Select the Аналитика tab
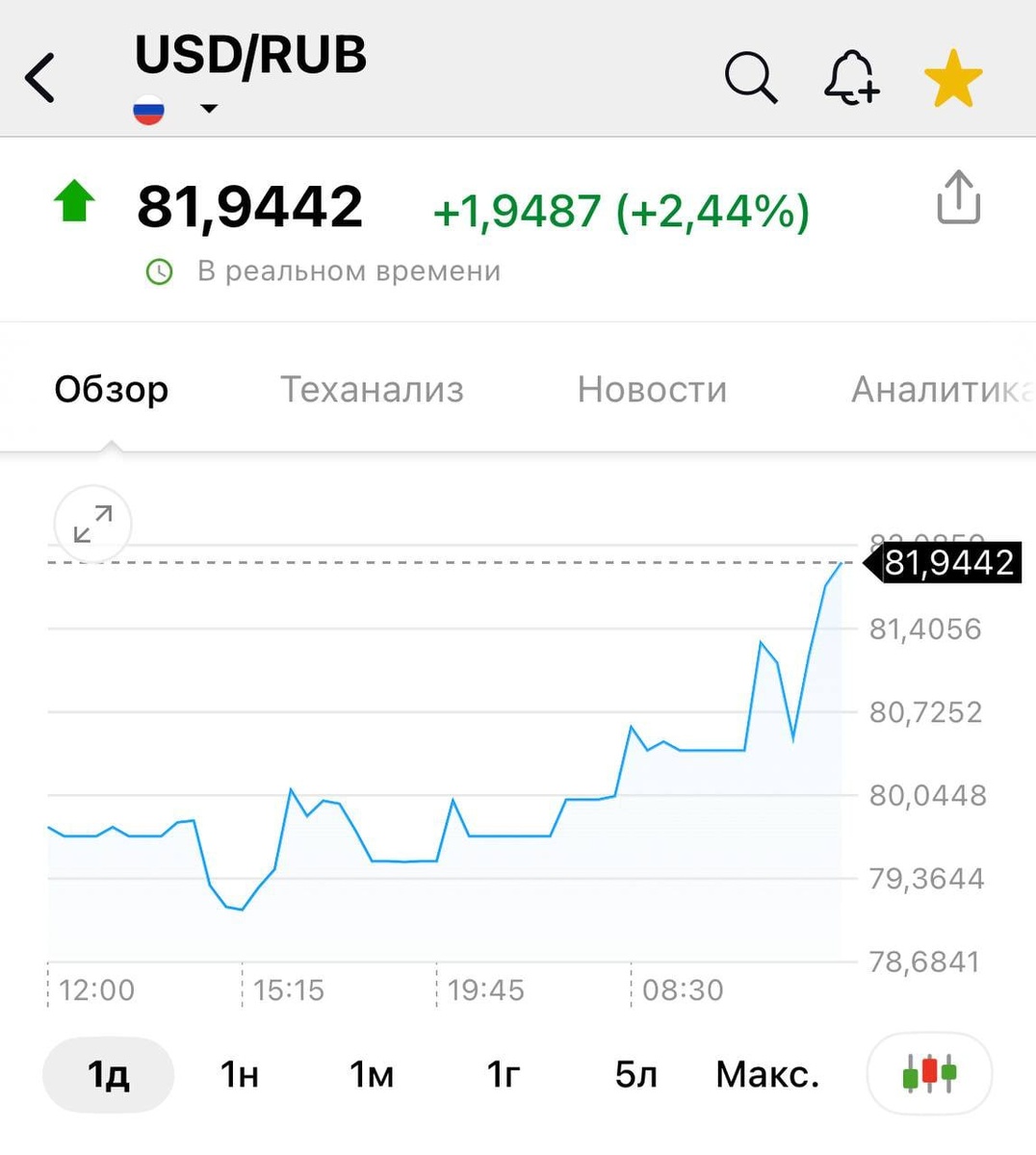 point(941,389)
